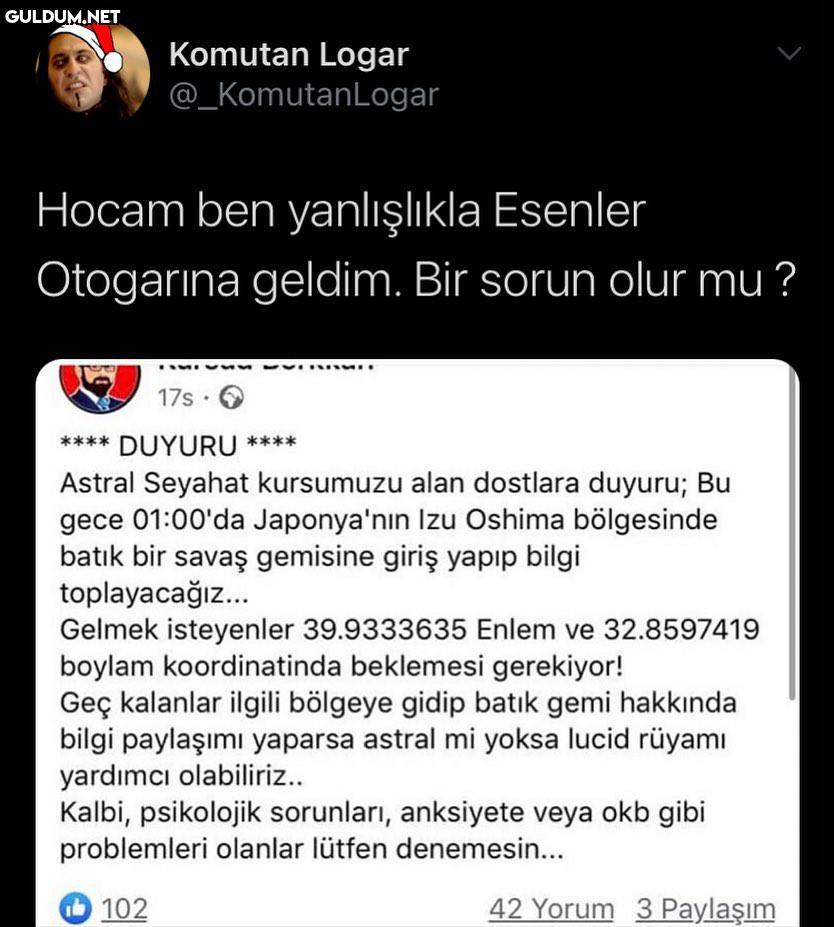Open the tweet options chevron menu
Image resolution: width=834 pixels, height=927 pixels.
pos(789,54)
